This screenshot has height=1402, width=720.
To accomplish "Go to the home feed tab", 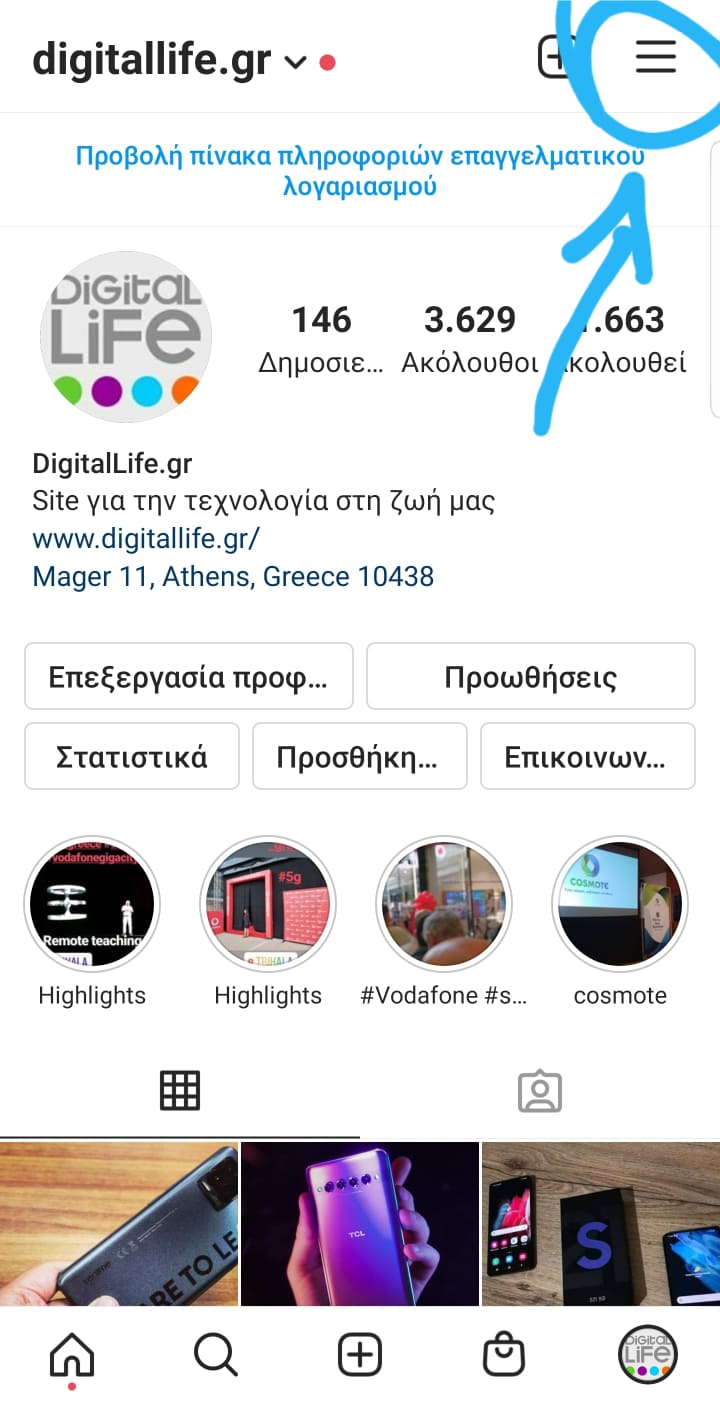I will click(72, 1356).
